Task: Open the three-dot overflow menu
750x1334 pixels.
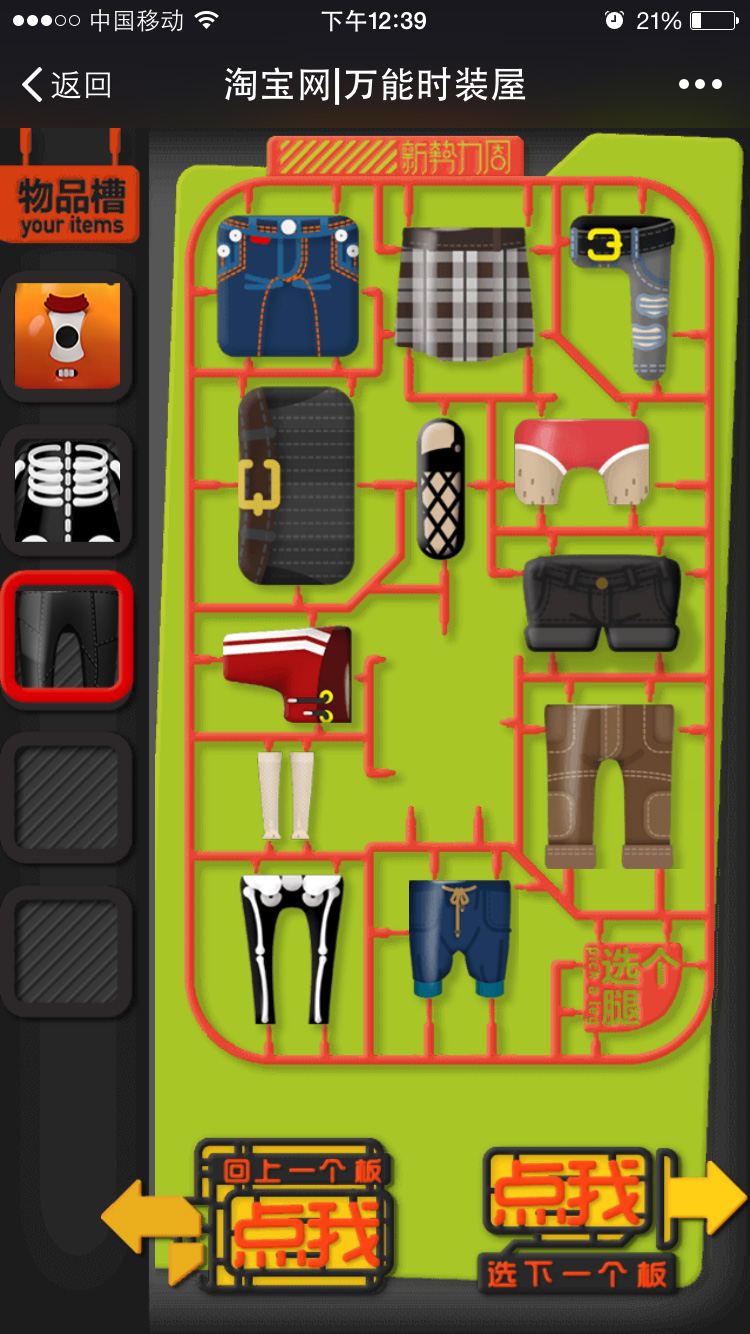Action: [x=700, y=85]
